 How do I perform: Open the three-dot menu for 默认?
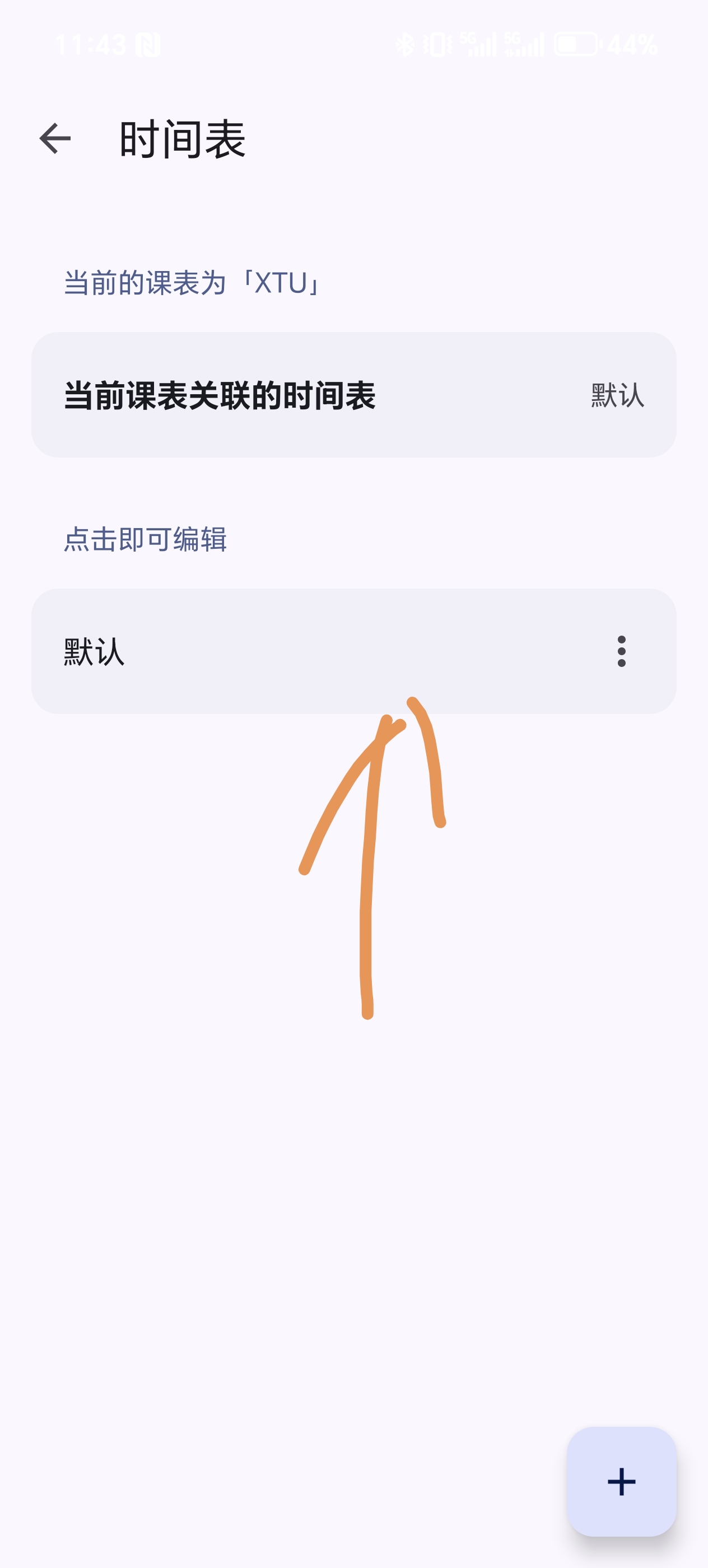coord(621,651)
